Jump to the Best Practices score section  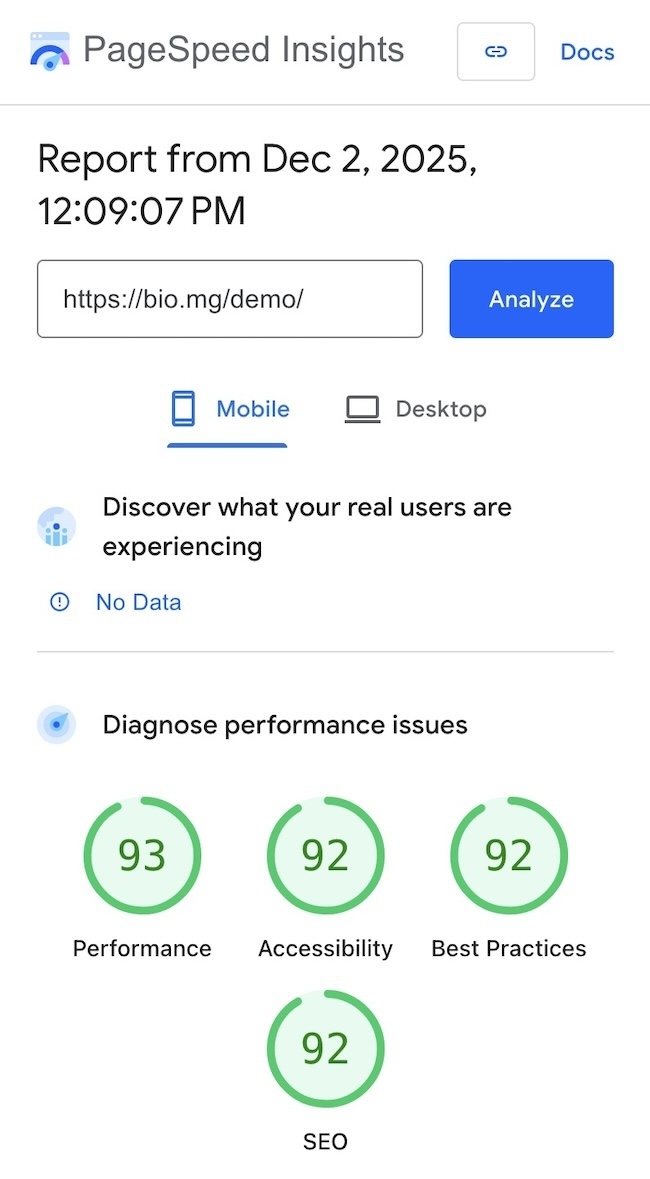coord(508,857)
